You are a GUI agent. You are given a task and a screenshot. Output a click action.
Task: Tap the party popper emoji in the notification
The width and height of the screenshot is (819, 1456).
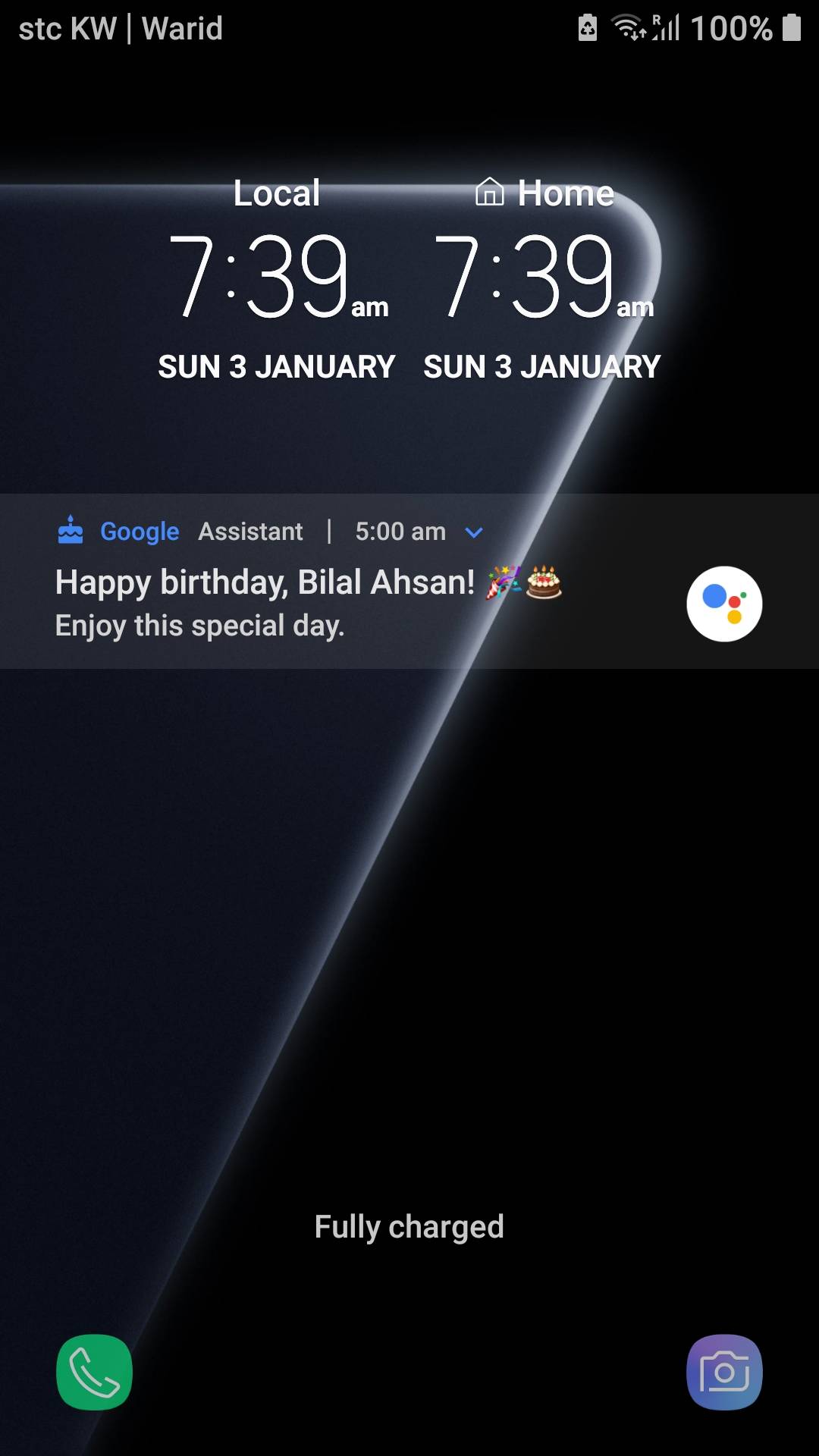click(x=503, y=583)
